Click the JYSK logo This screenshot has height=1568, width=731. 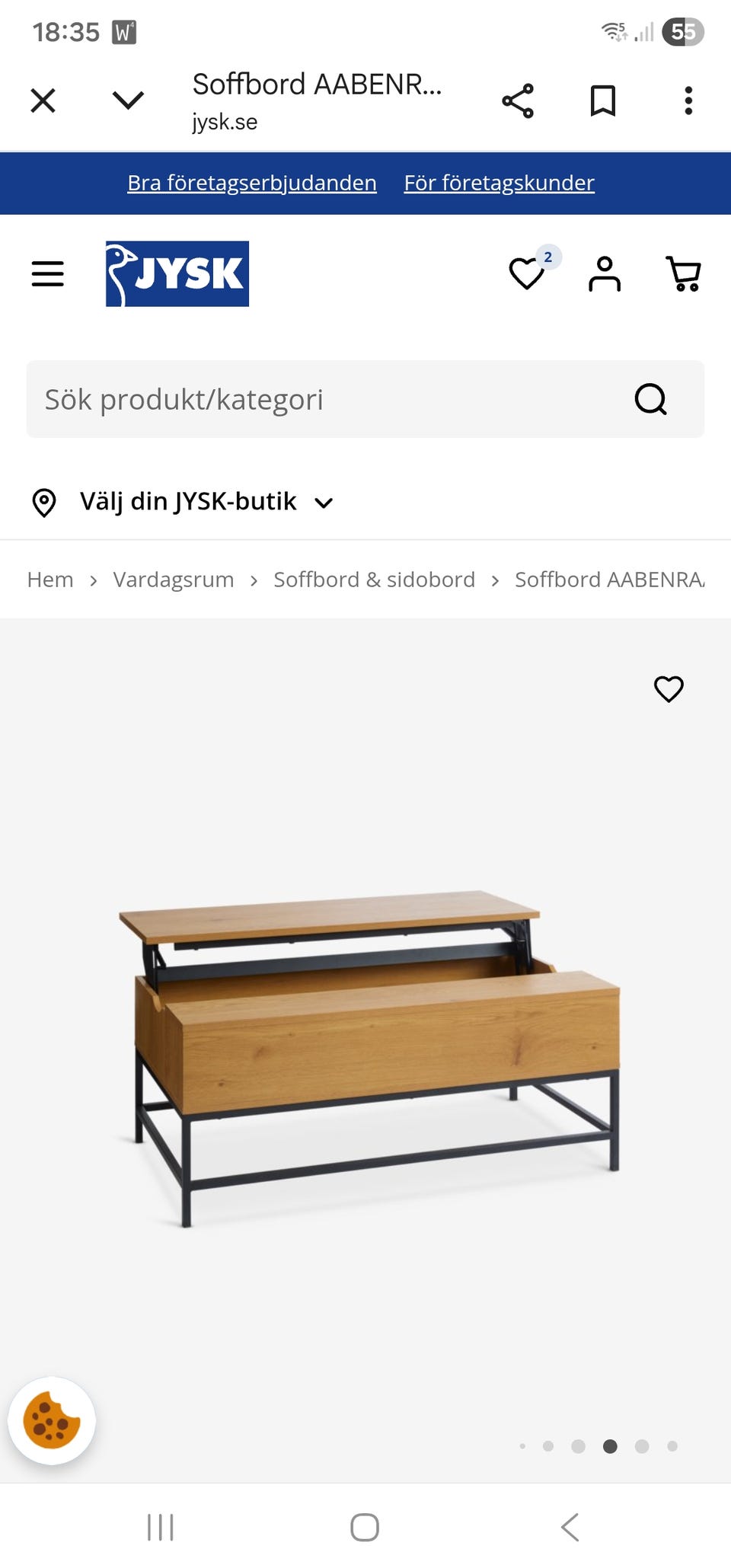coord(176,274)
